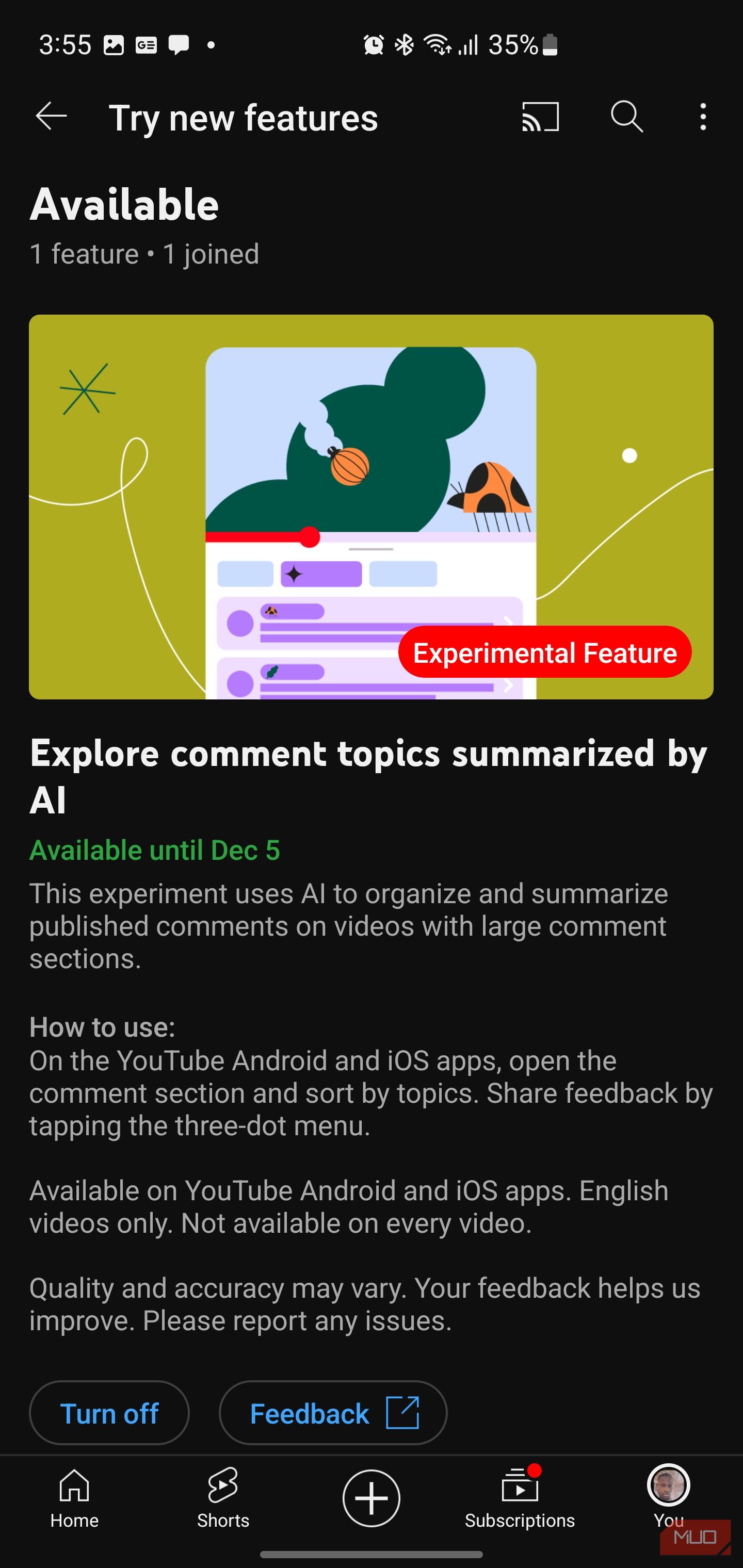Viewport: 743px width, 1568px height.
Task: Open YouTube search
Action: [627, 116]
